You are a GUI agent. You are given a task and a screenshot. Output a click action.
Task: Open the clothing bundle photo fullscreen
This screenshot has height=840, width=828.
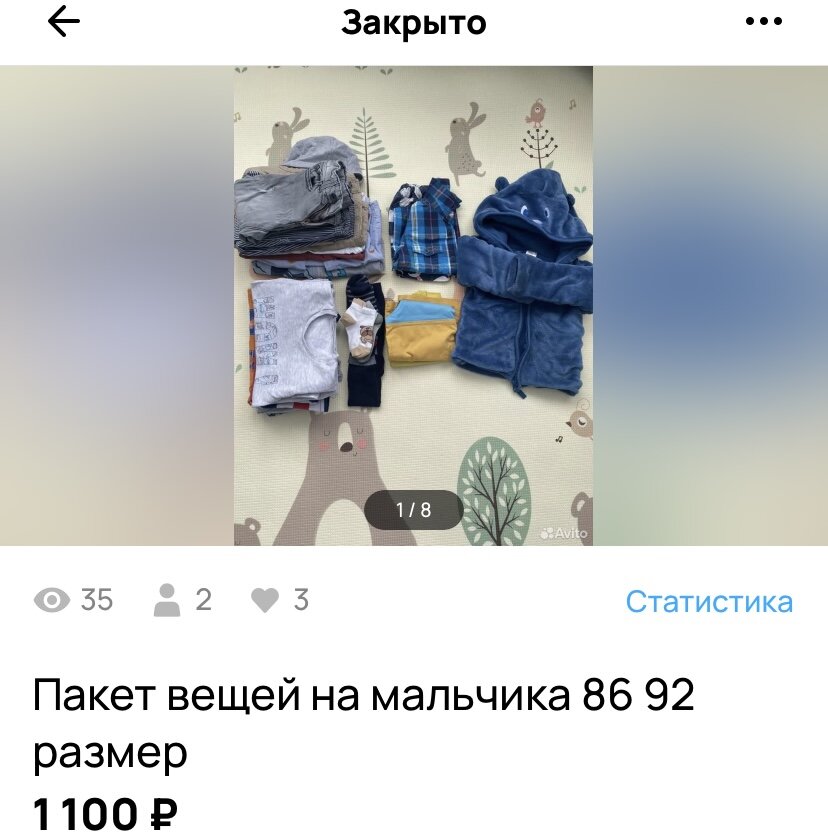413,305
